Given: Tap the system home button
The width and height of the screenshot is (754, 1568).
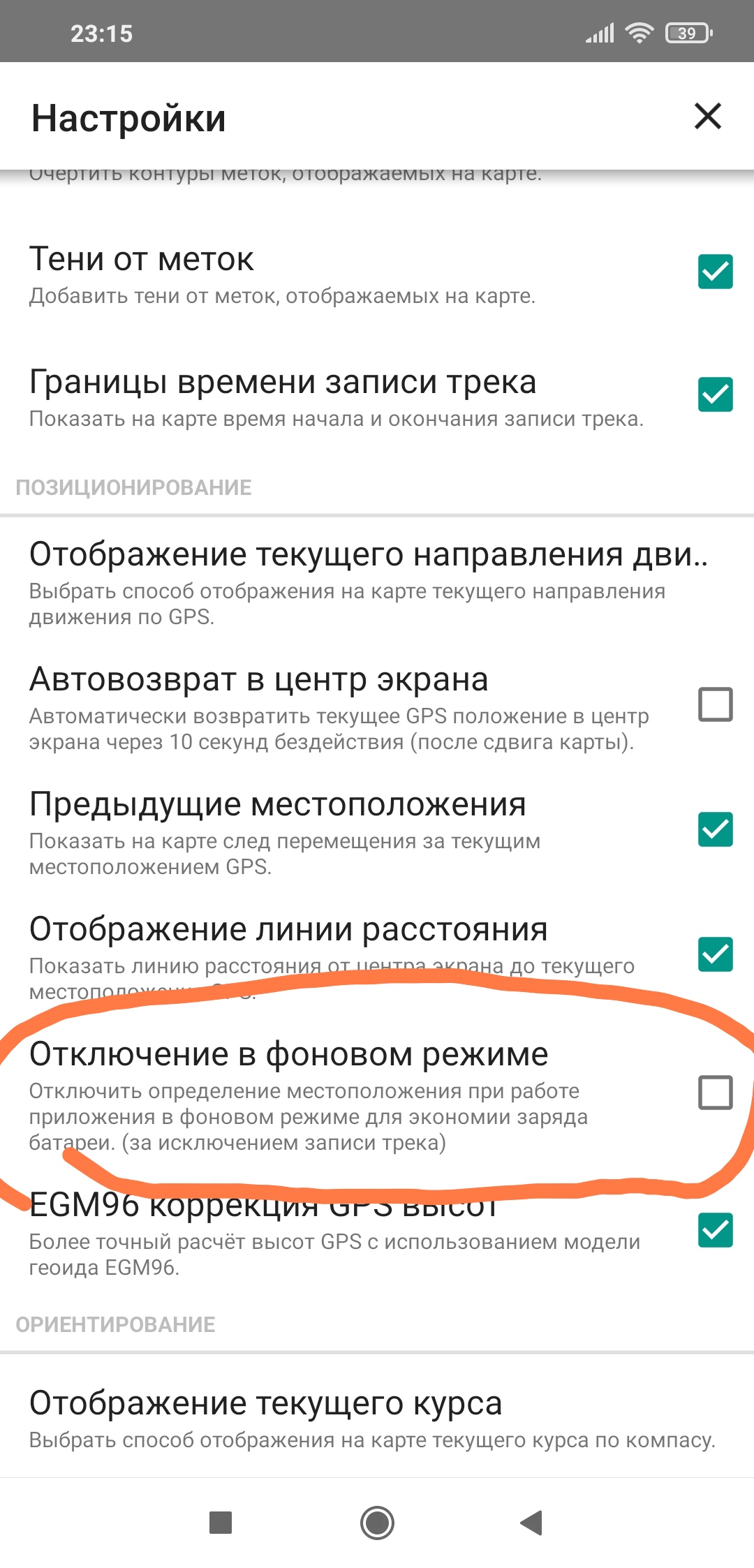Looking at the screenshot, I should coord(377,1523).
